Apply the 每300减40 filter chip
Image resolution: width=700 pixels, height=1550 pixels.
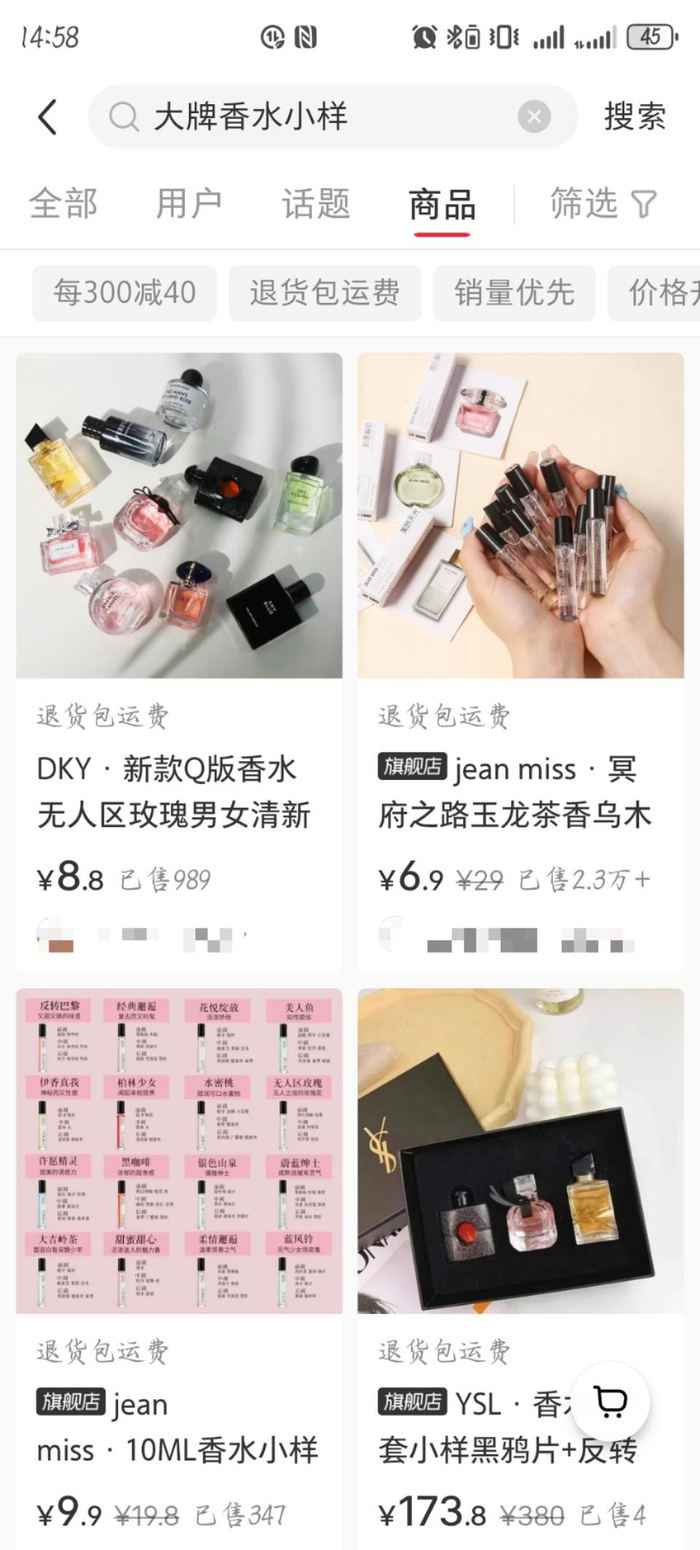124,293
